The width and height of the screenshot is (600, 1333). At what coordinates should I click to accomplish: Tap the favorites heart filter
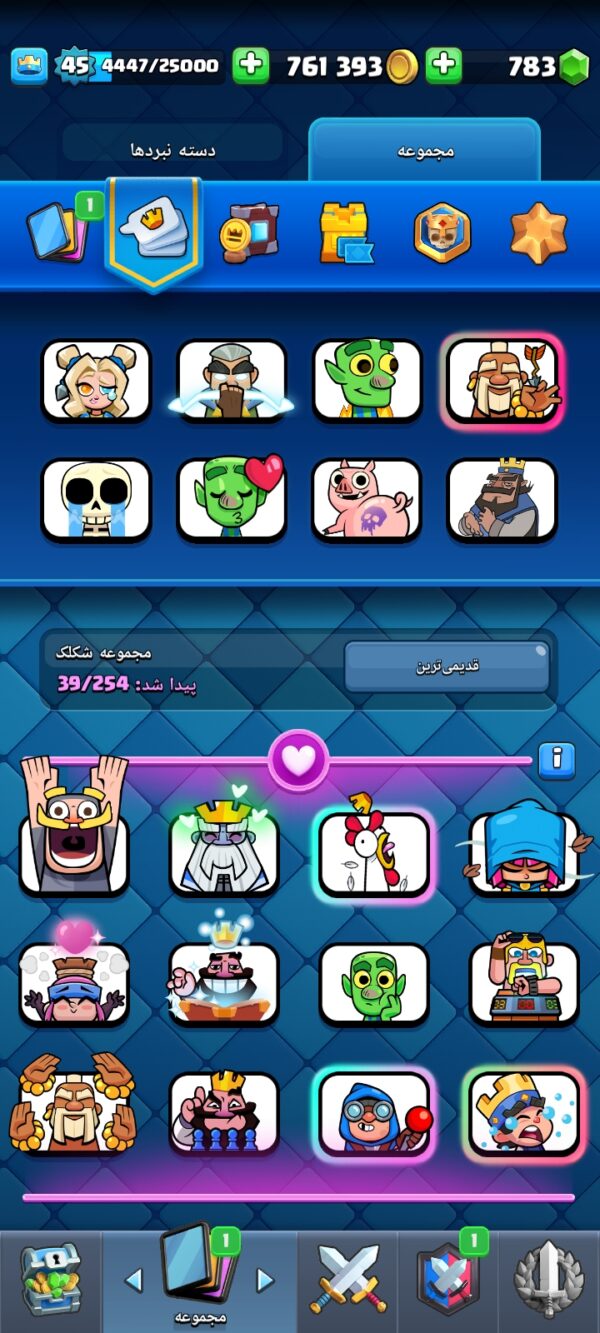point(298,760)
